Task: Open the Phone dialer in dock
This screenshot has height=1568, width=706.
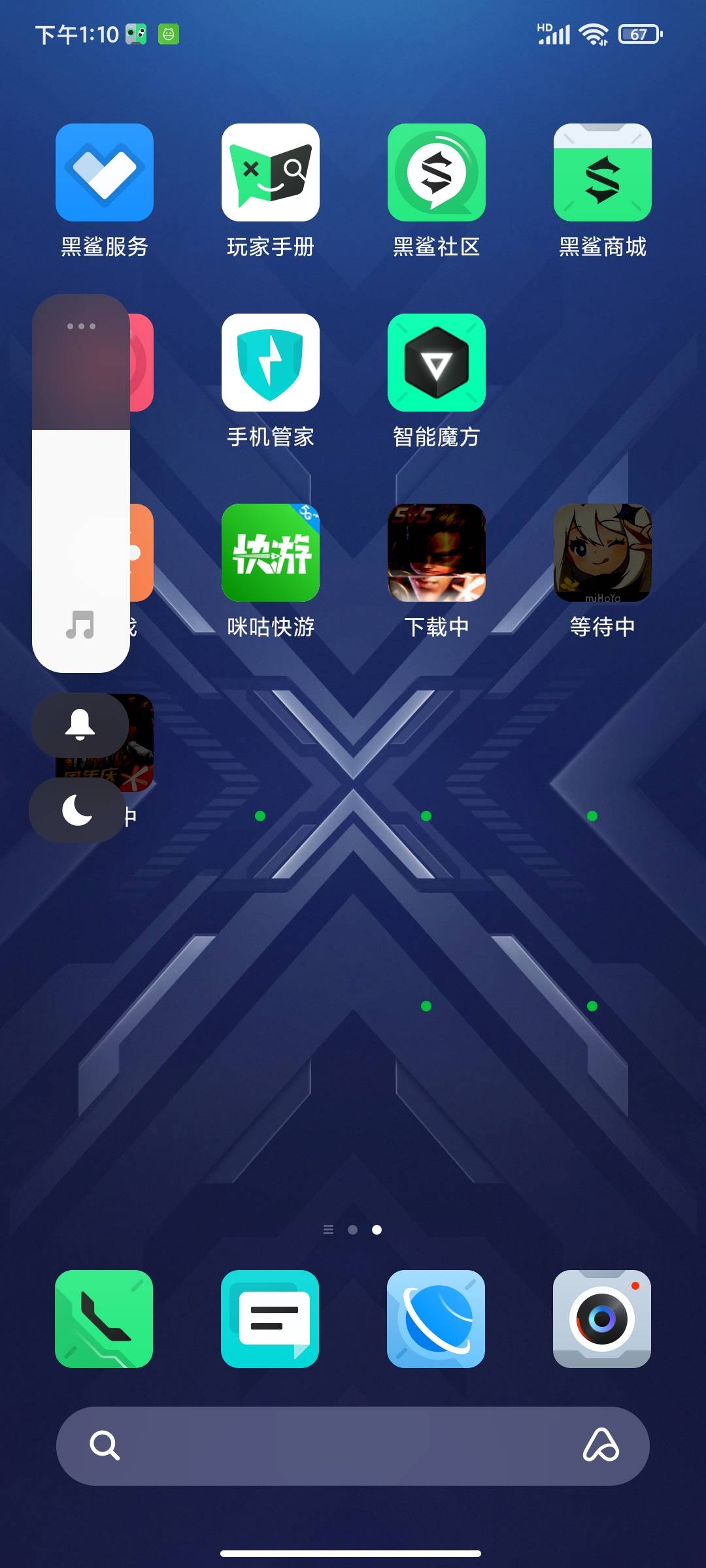Action: 104,1319
